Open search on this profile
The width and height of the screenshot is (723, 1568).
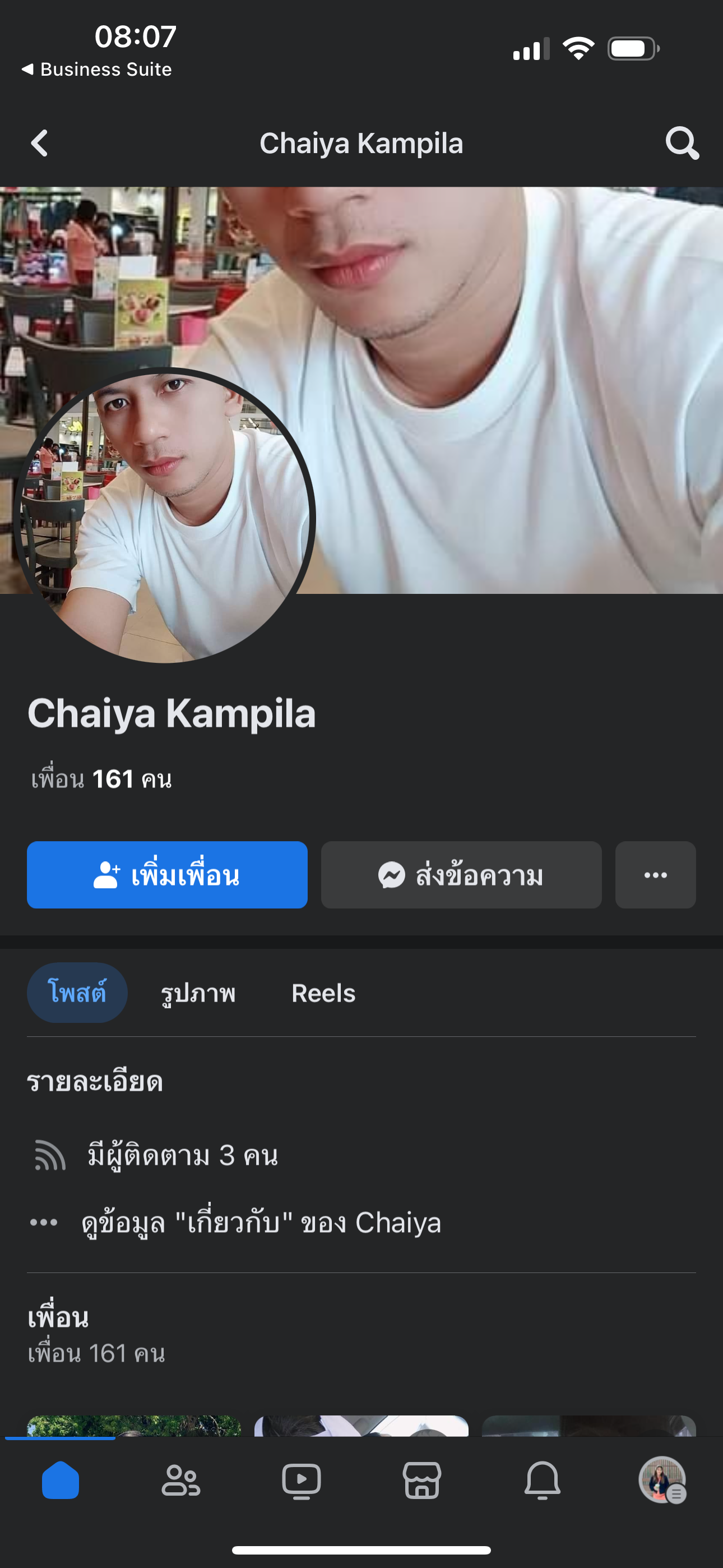(x=682, y=144)
